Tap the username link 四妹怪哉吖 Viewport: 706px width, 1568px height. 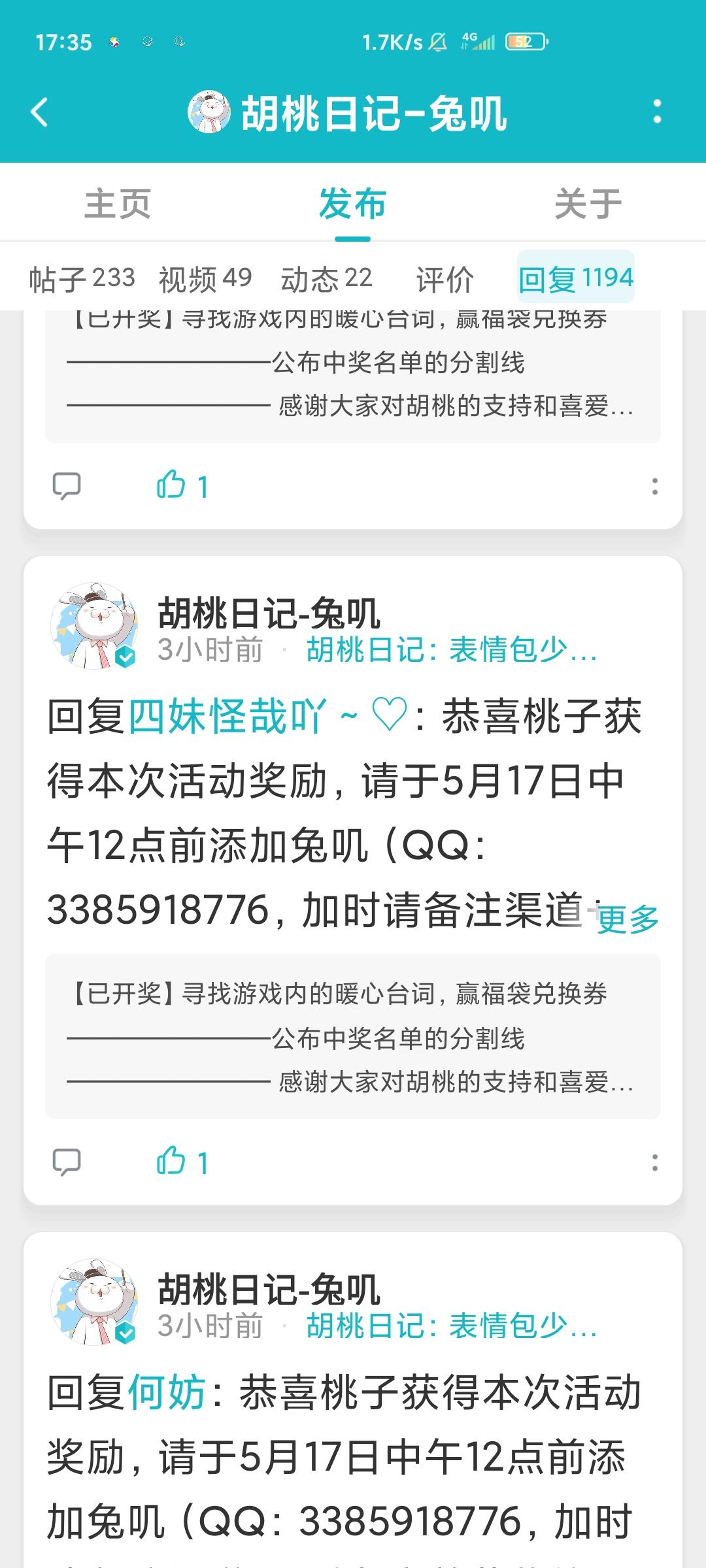[x=229, y=717]
